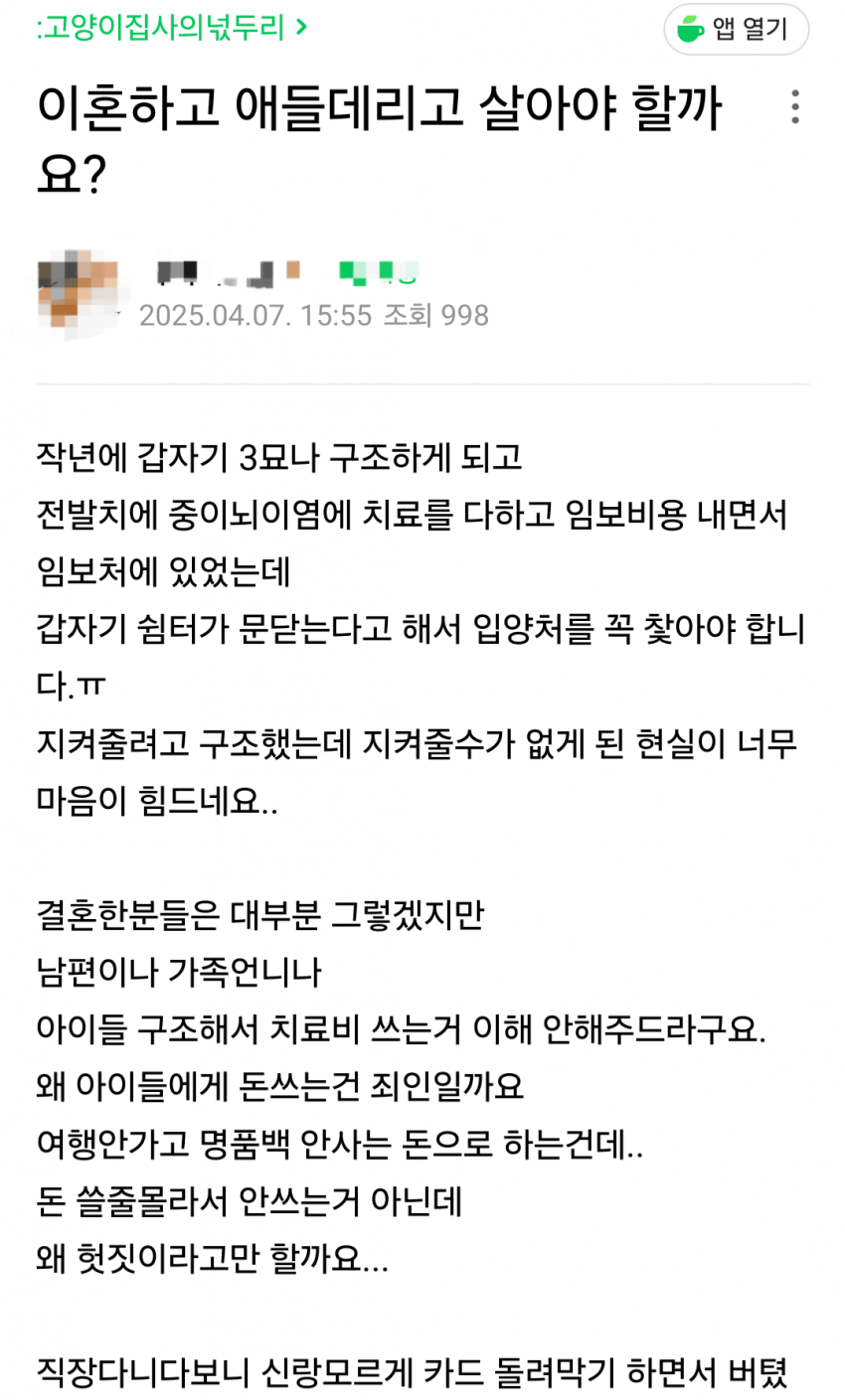Open the post overflow menu
845x1400 pixels.
pos(794,107)
